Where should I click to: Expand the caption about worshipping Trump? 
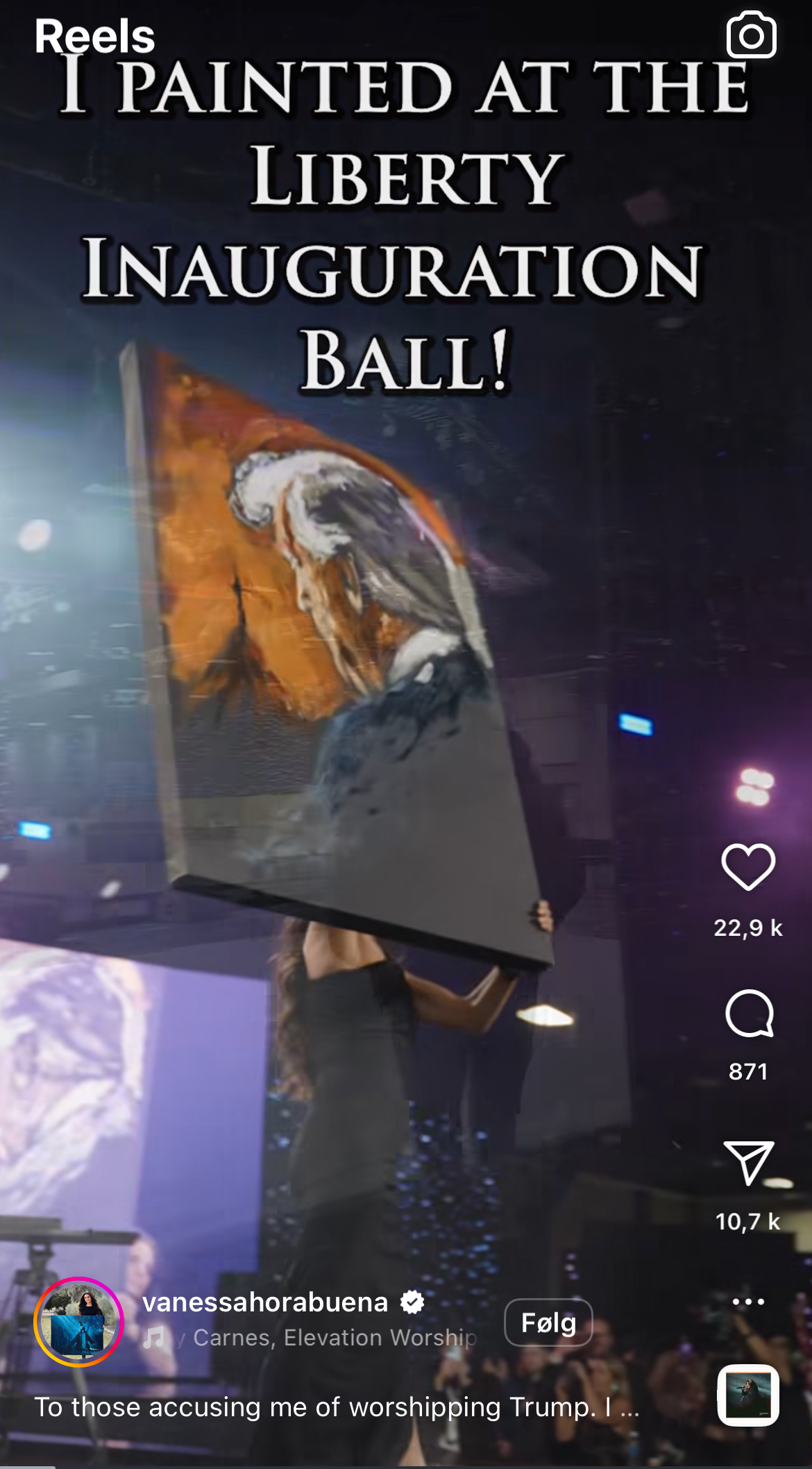tap(336, 1407)
